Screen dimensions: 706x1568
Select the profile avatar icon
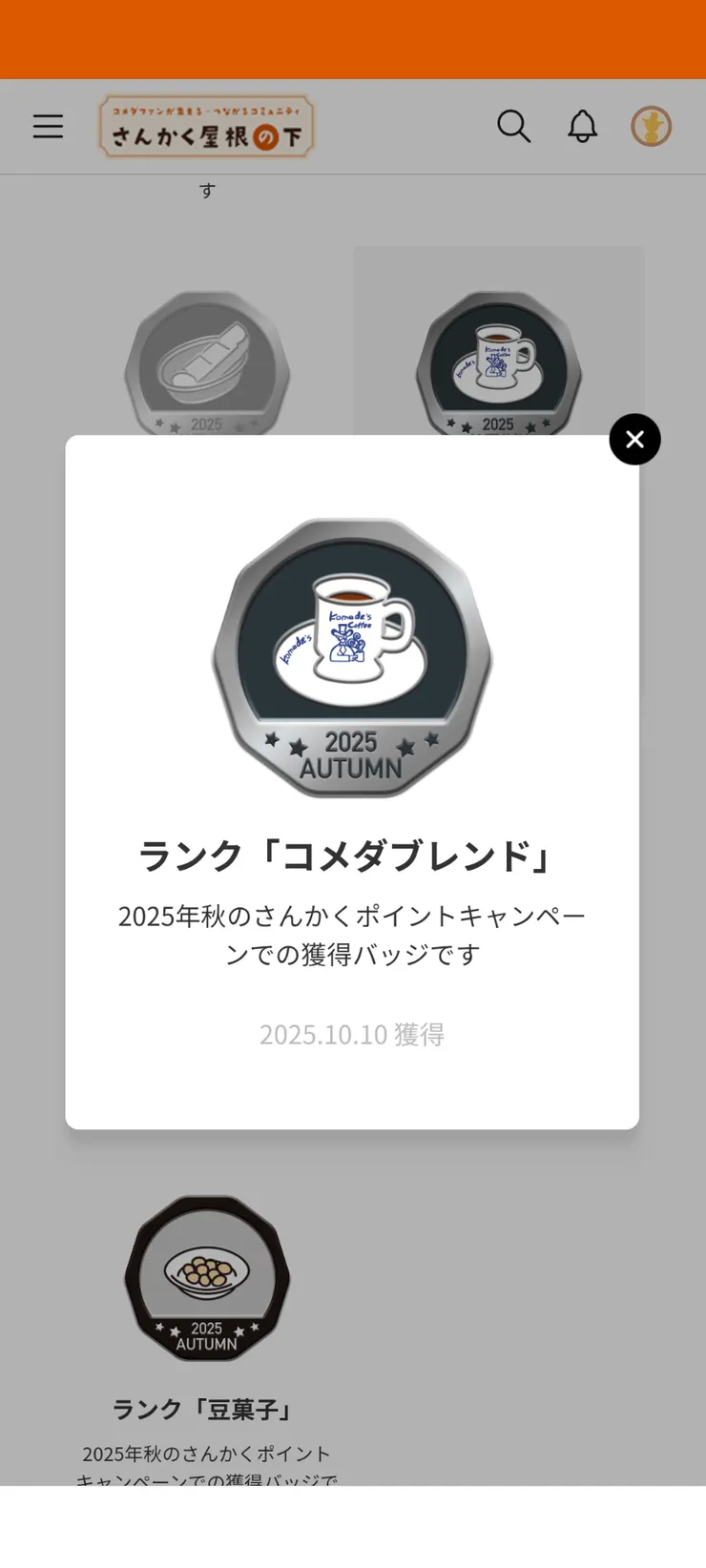[x=651, y=125]
